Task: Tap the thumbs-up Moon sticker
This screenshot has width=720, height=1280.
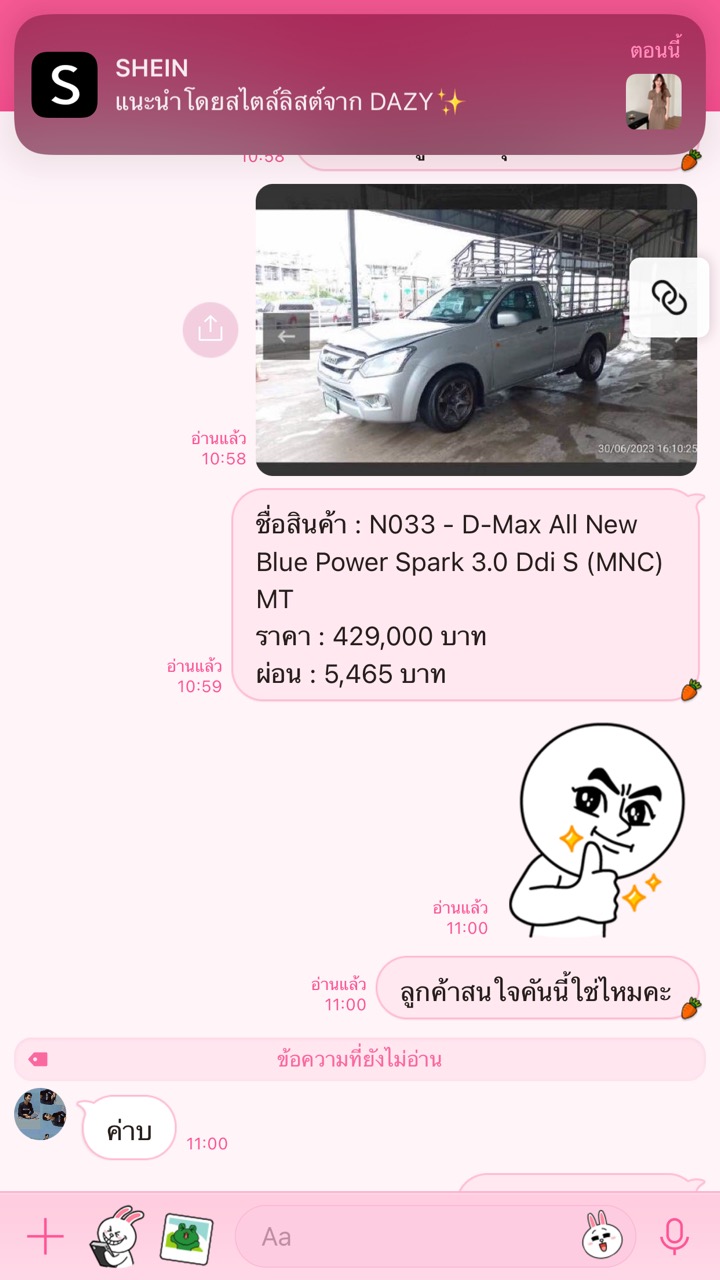Action: click(596, 830)
